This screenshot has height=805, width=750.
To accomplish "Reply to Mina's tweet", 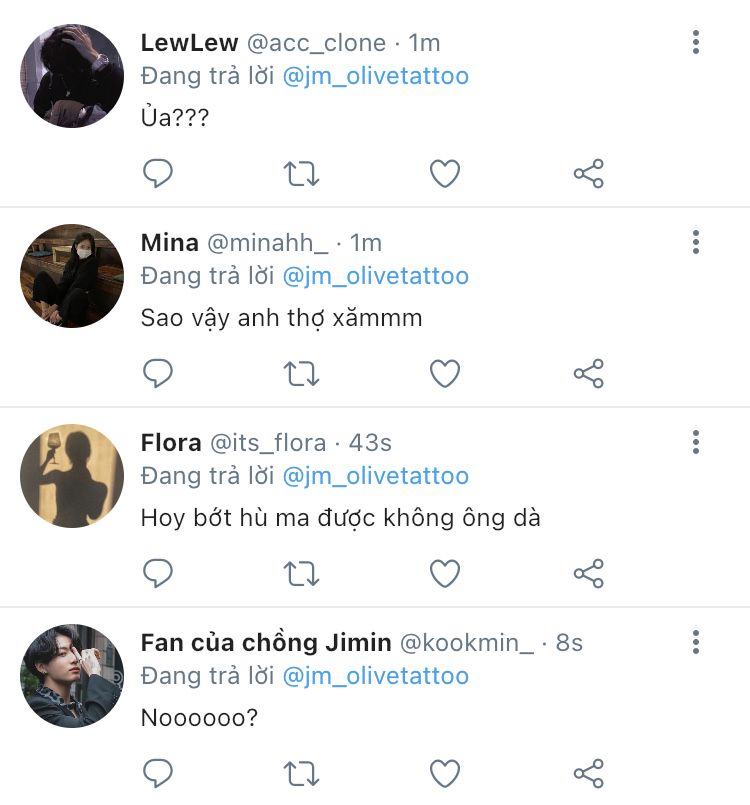I will (158, 374).
